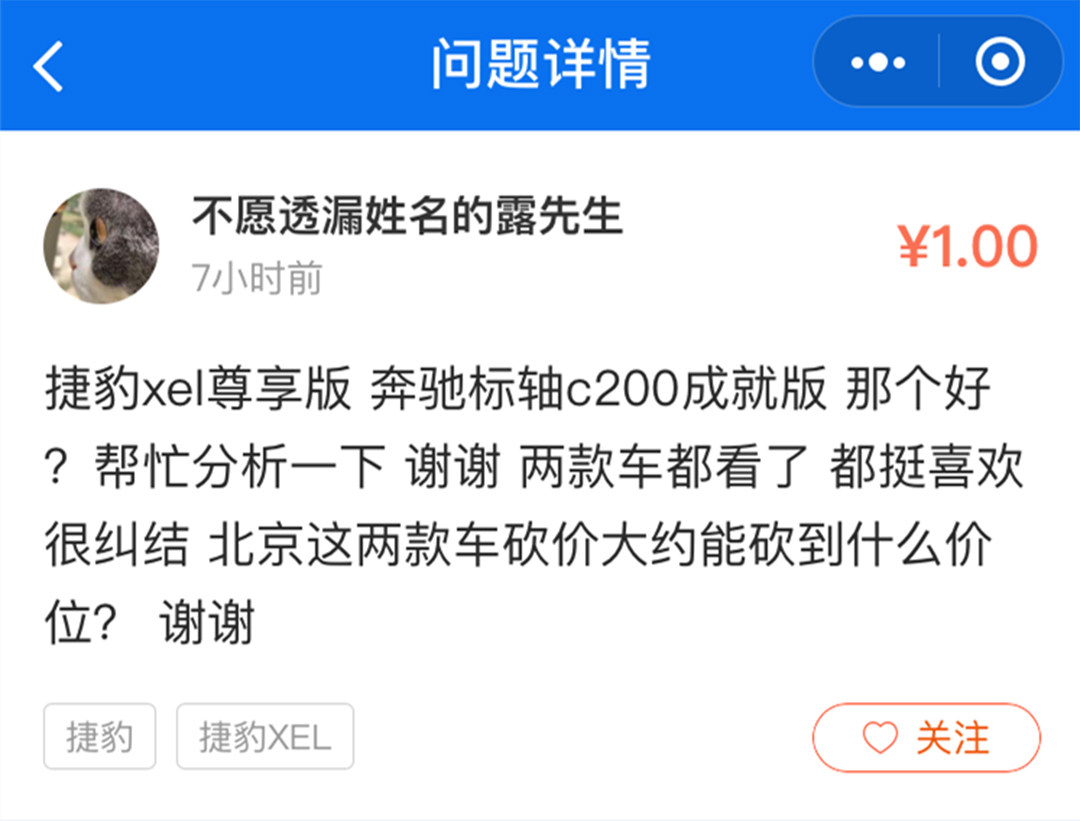Viewport: 1080px width, 821px height.
Task: Select the 捷豹 tag chip
Action: (99, 737)
